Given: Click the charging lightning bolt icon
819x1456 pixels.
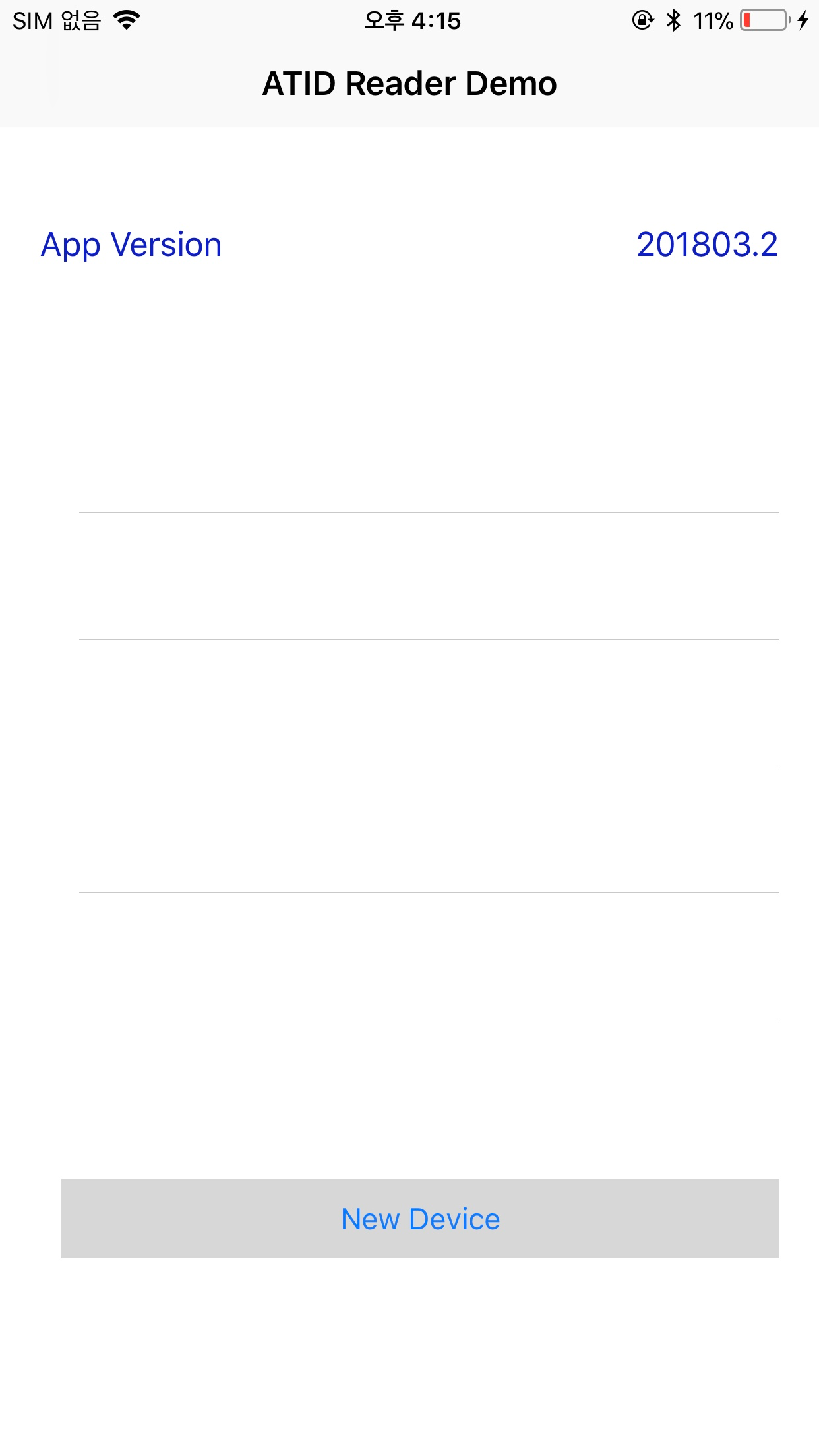Looking at the screenshot, I should (x=803, y=21).
